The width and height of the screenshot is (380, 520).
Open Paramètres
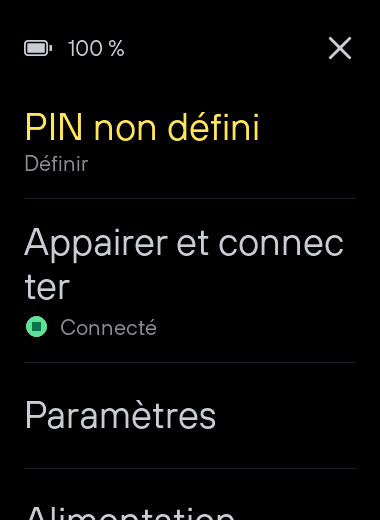[x=190, y=415]
